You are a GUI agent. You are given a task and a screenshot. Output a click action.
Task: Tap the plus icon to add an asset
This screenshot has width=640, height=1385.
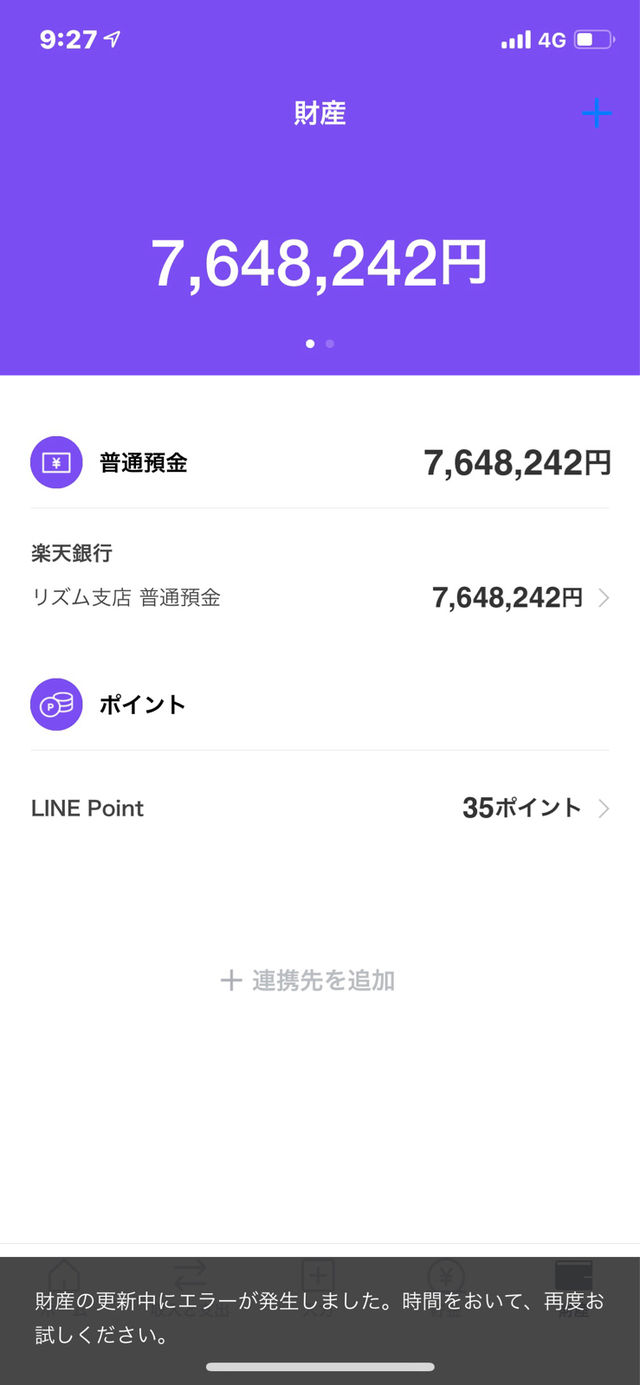coord(596,113)
